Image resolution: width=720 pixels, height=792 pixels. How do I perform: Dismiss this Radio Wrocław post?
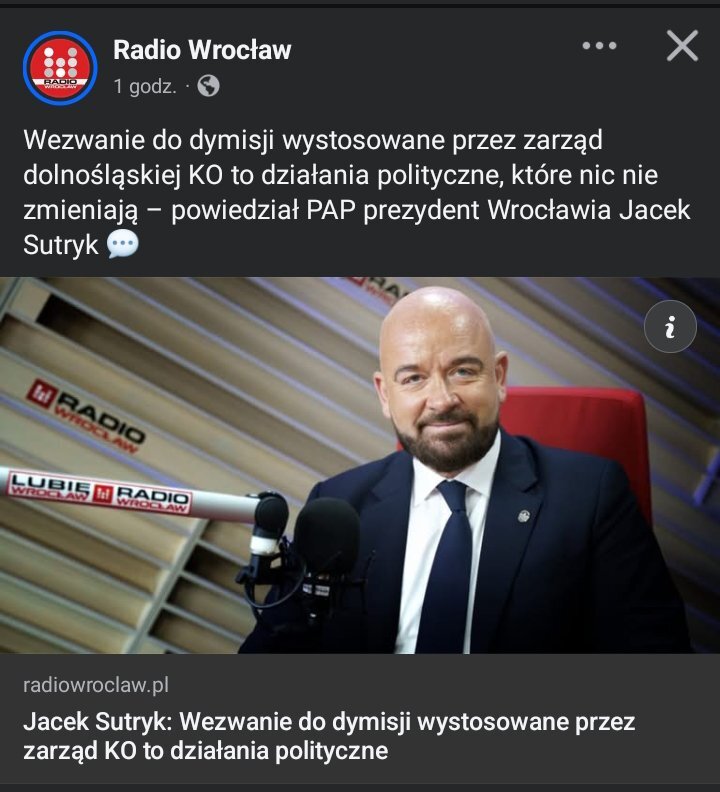coord(682,46)
